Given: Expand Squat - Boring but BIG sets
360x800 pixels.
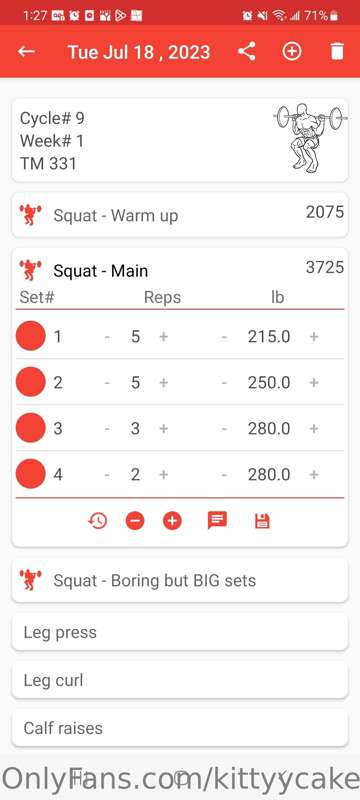Looking at the screenshot, I should tap(180, 580).
